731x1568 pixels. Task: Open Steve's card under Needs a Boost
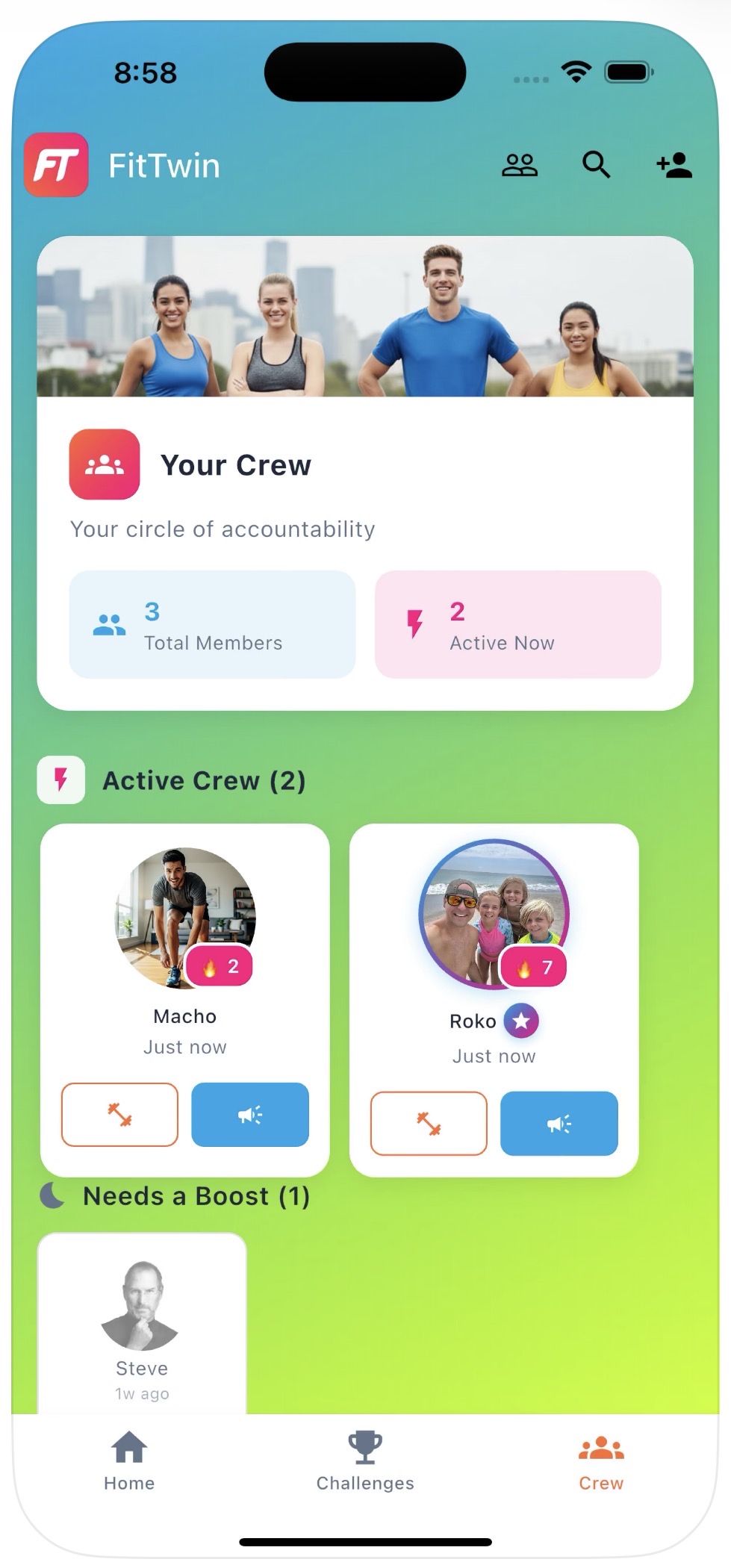142,1322
